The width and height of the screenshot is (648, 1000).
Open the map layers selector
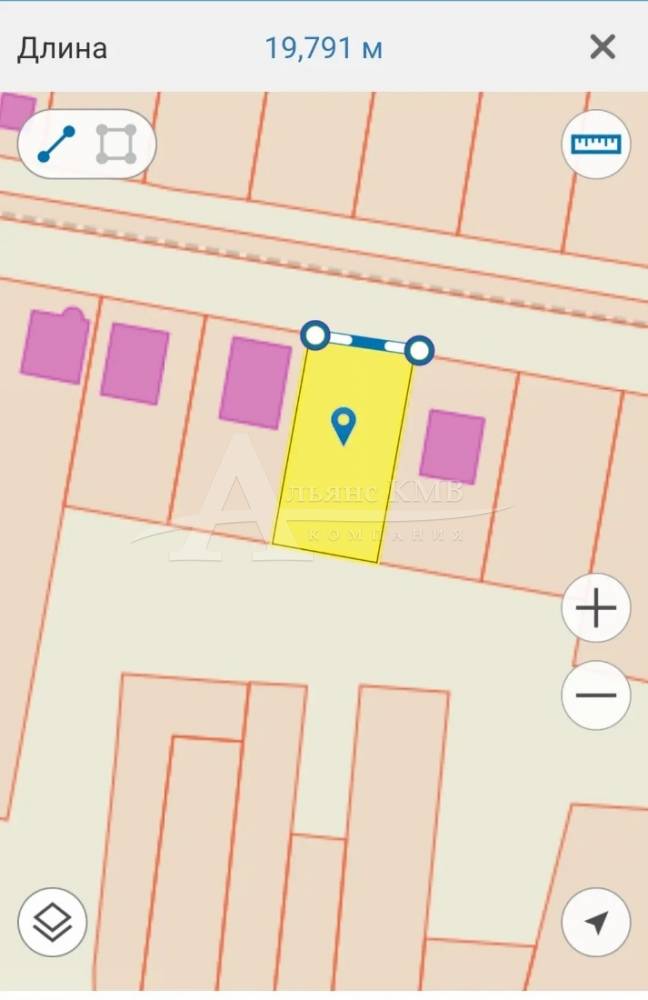(x=52, y=922)
